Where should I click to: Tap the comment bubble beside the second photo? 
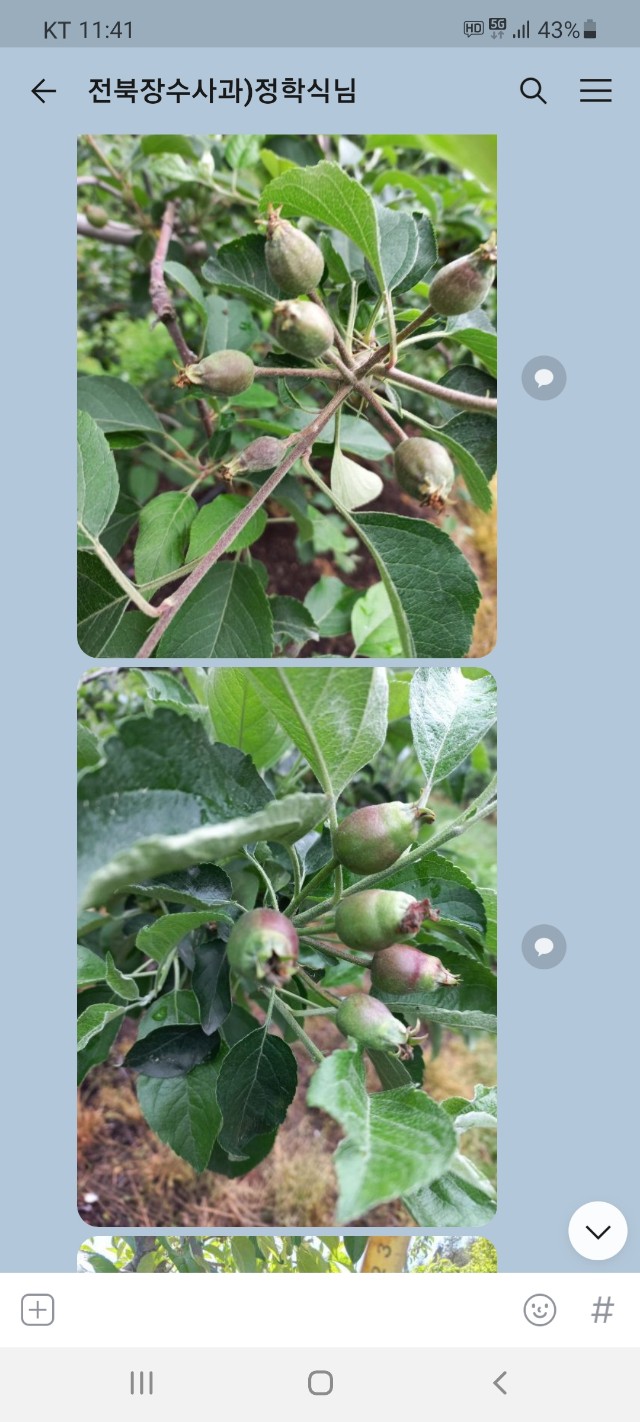(x=544, y=946)
